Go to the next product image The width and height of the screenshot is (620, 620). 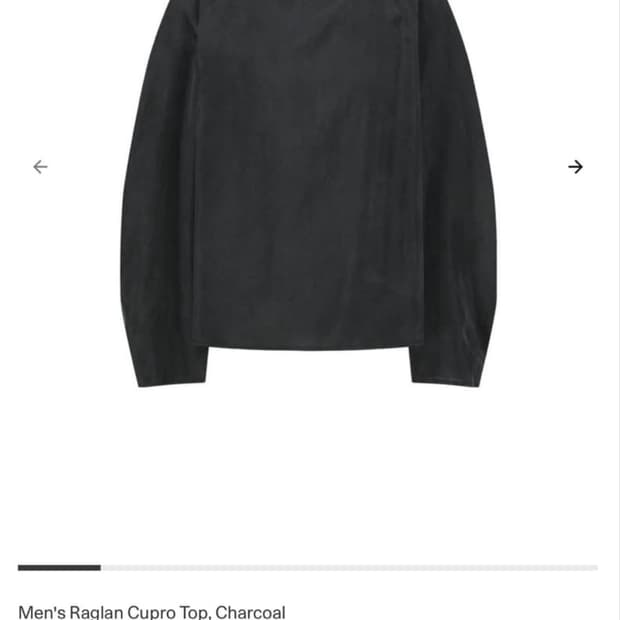575,167
